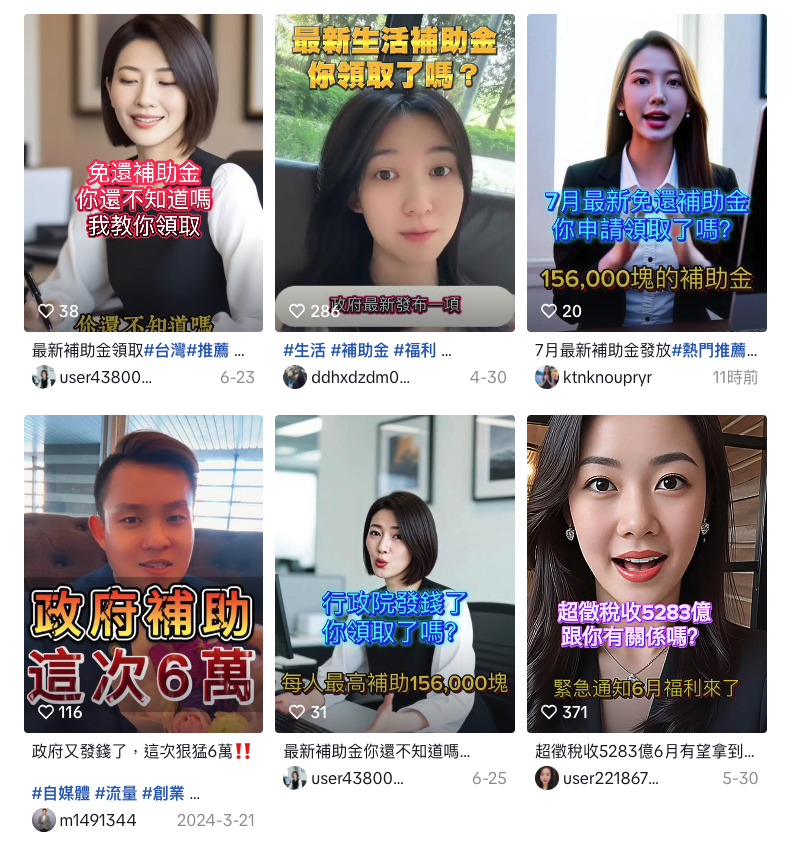Screen dimensions: 791x842
Task: Watch the 政府補助 這次6萬 video
Action: point(143,573)
